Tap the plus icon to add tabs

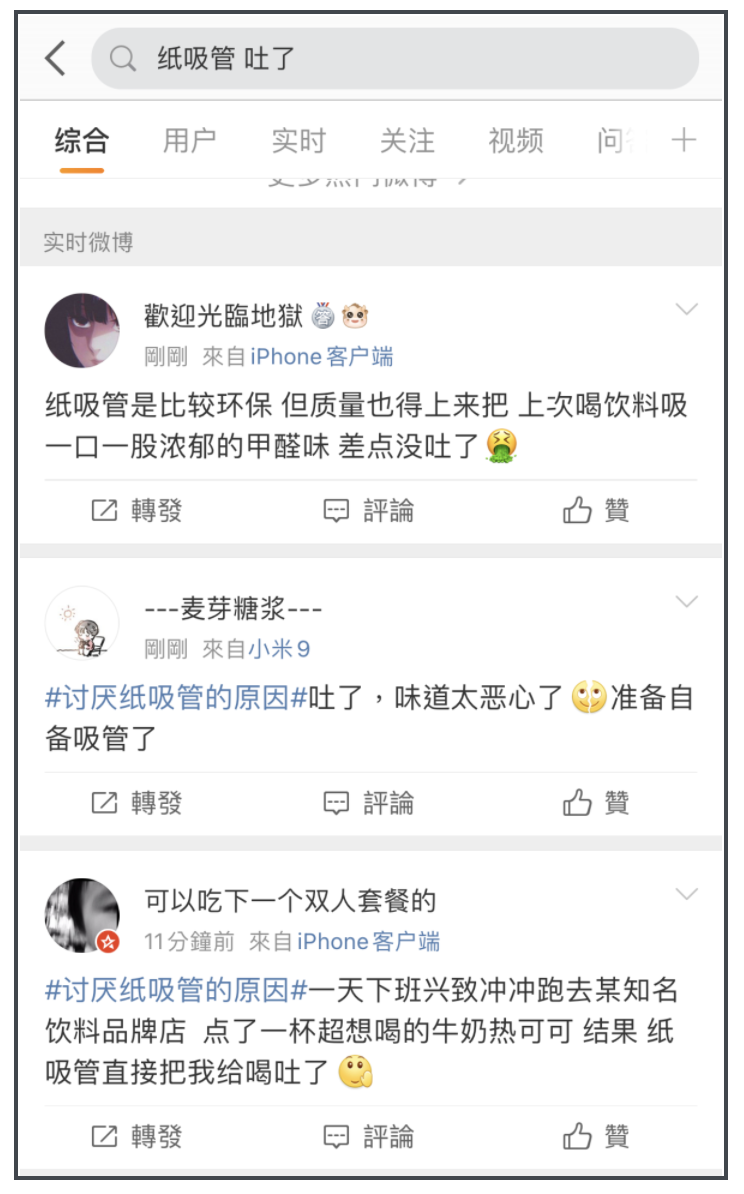coord(684,141)
